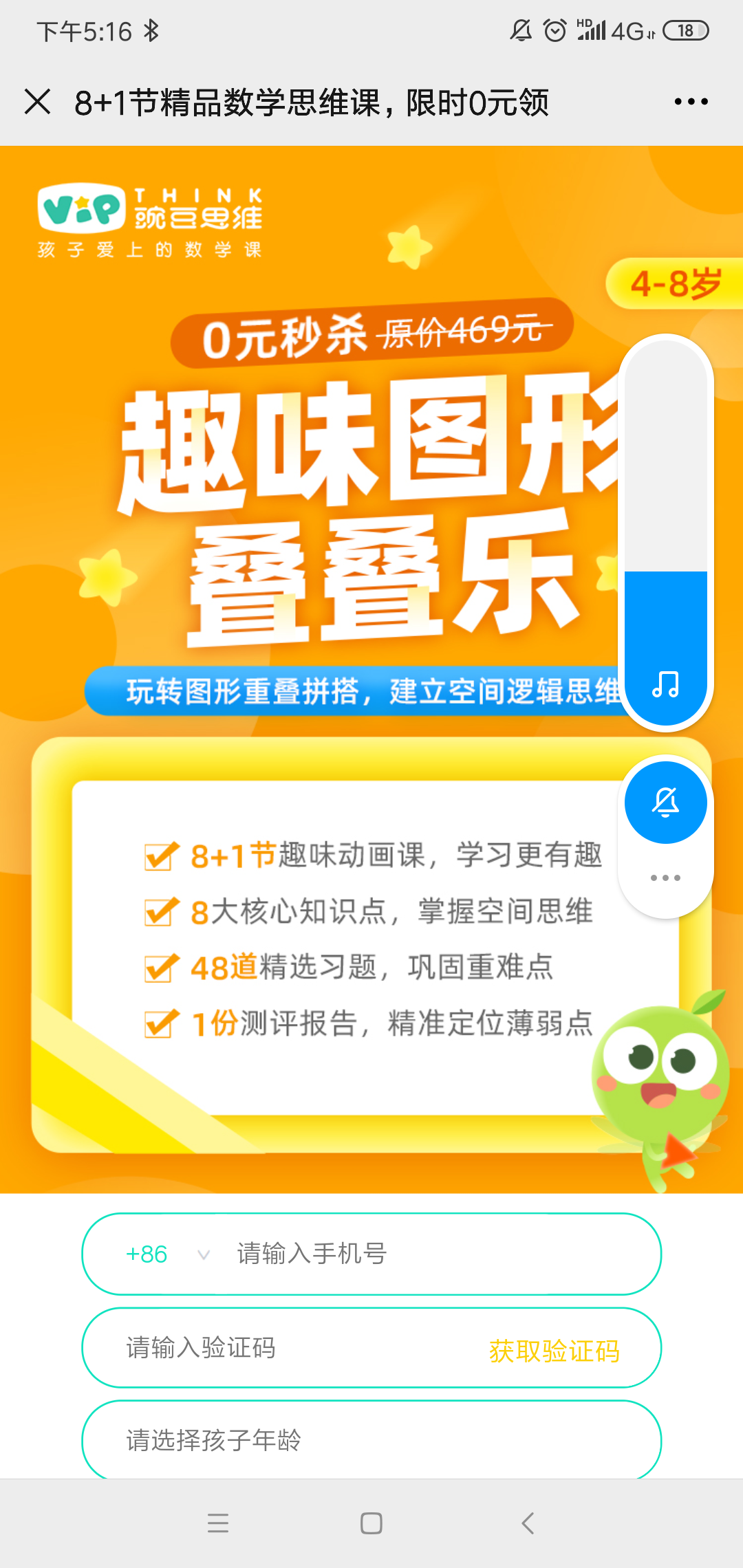
Task: Close the webpage with the X icon
Action: [38, 102]
